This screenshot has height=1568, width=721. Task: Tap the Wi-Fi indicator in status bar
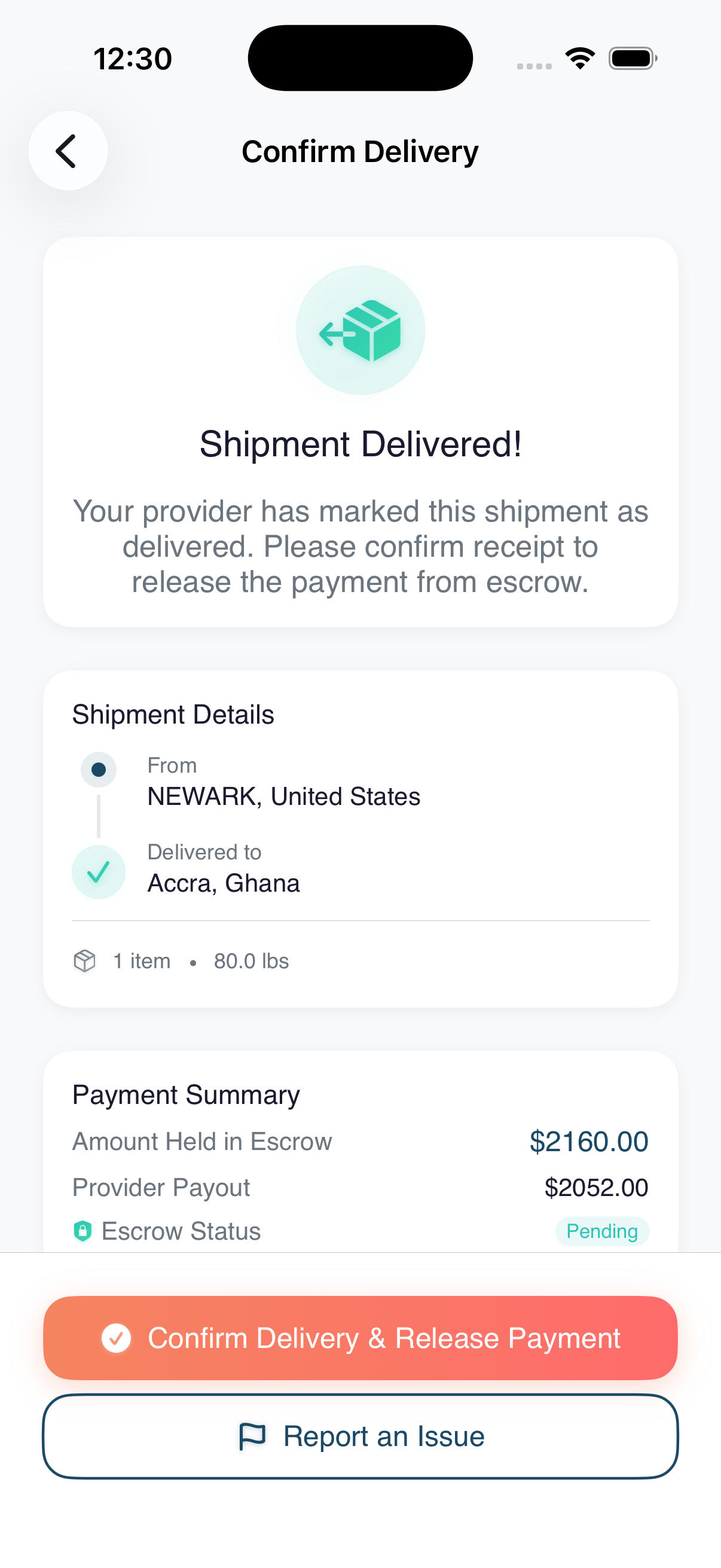tap(580, 57)
